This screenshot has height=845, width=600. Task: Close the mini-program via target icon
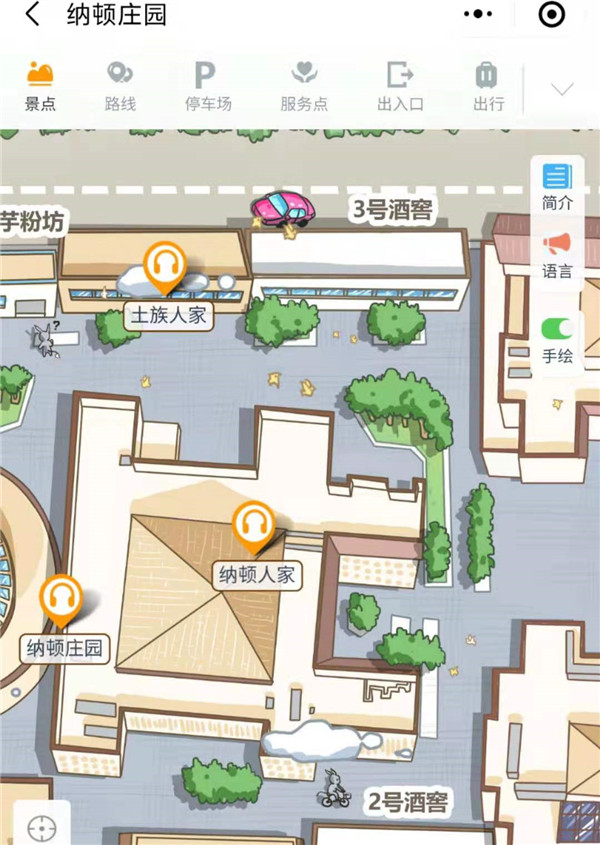click(551, 15)
